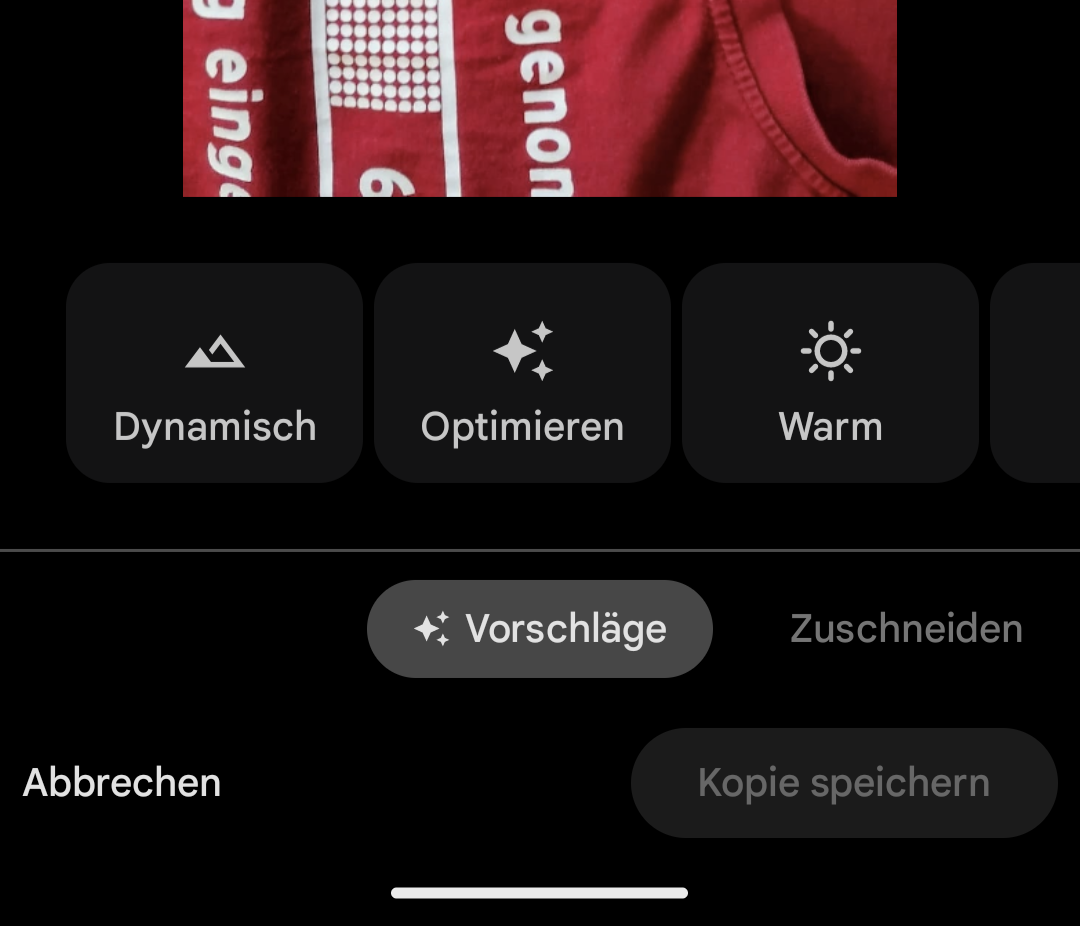Image resolution: width=1080 pixels, height=926 pixels.
Task: Open the Zuschneiden tab
Action: 906,629
